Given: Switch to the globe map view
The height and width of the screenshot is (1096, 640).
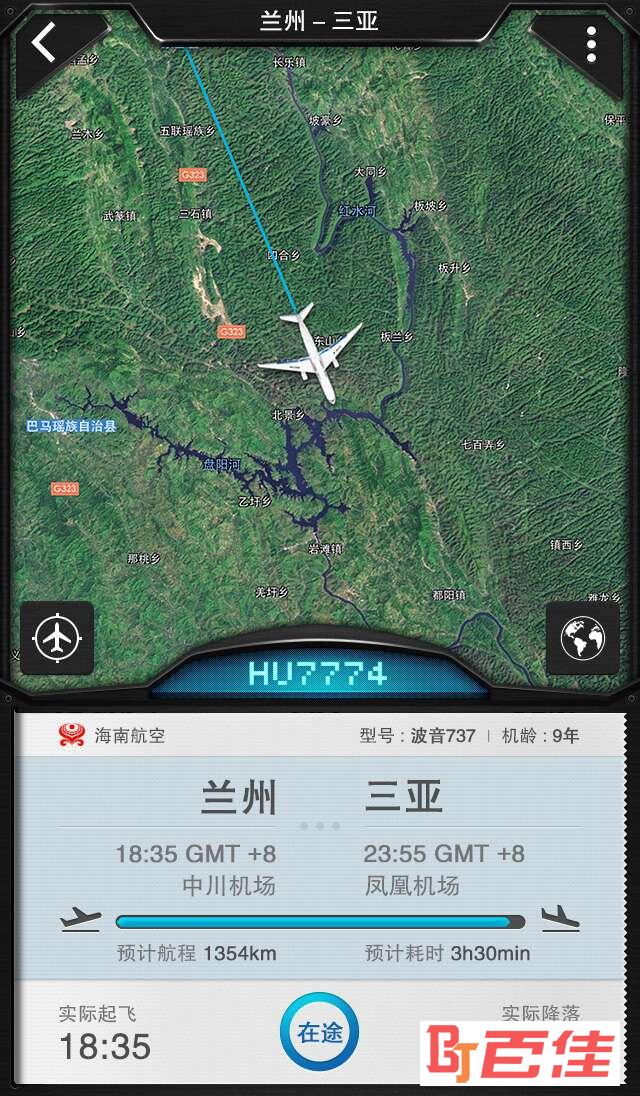Looking at the screenshot, I should tap(582, 637).
